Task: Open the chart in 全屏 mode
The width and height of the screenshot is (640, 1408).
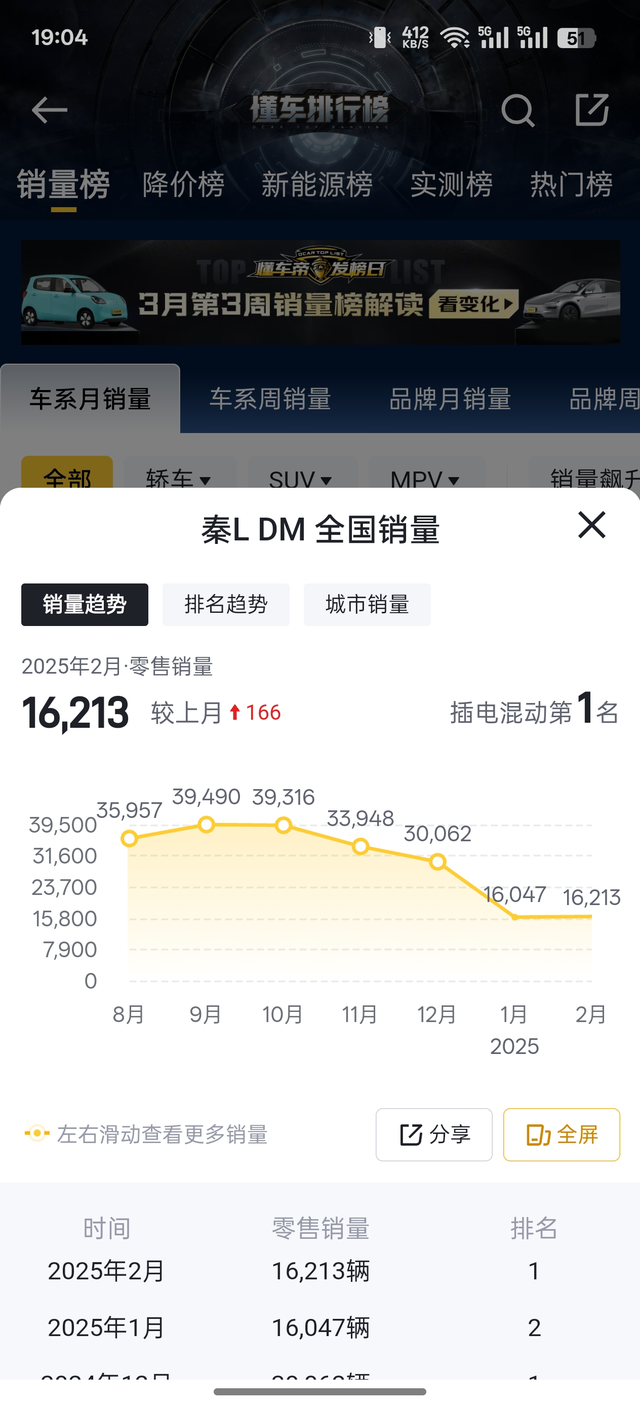Action: pos(562,1135)
